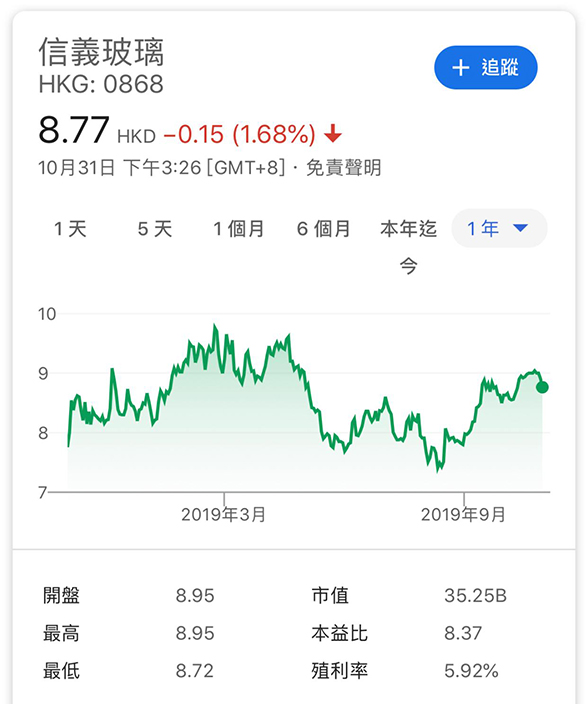Switch chart to 1 天 range

(70, 229)
